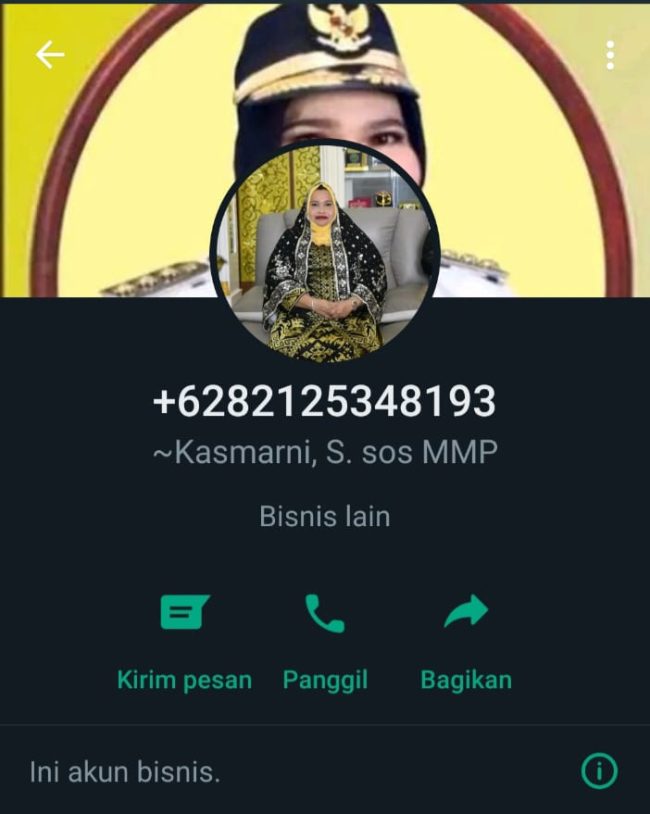
Task: Share this business contact via Bagikan
Action: (x=465, y=640)
